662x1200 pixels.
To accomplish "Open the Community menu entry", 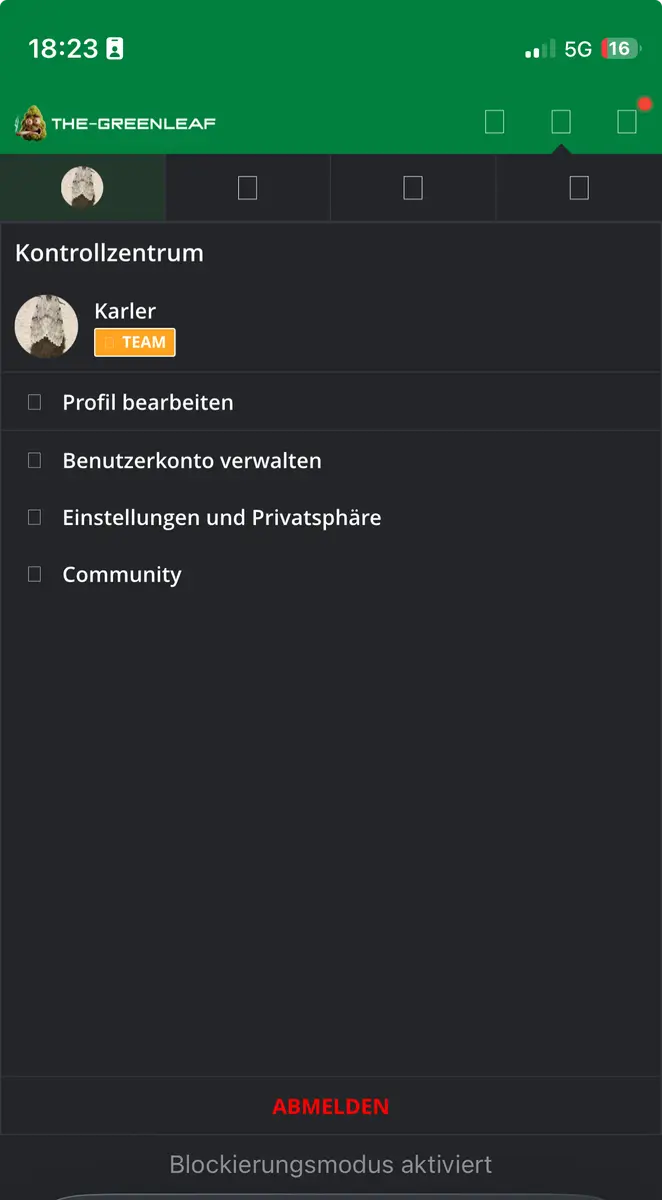I will [122, 575].
